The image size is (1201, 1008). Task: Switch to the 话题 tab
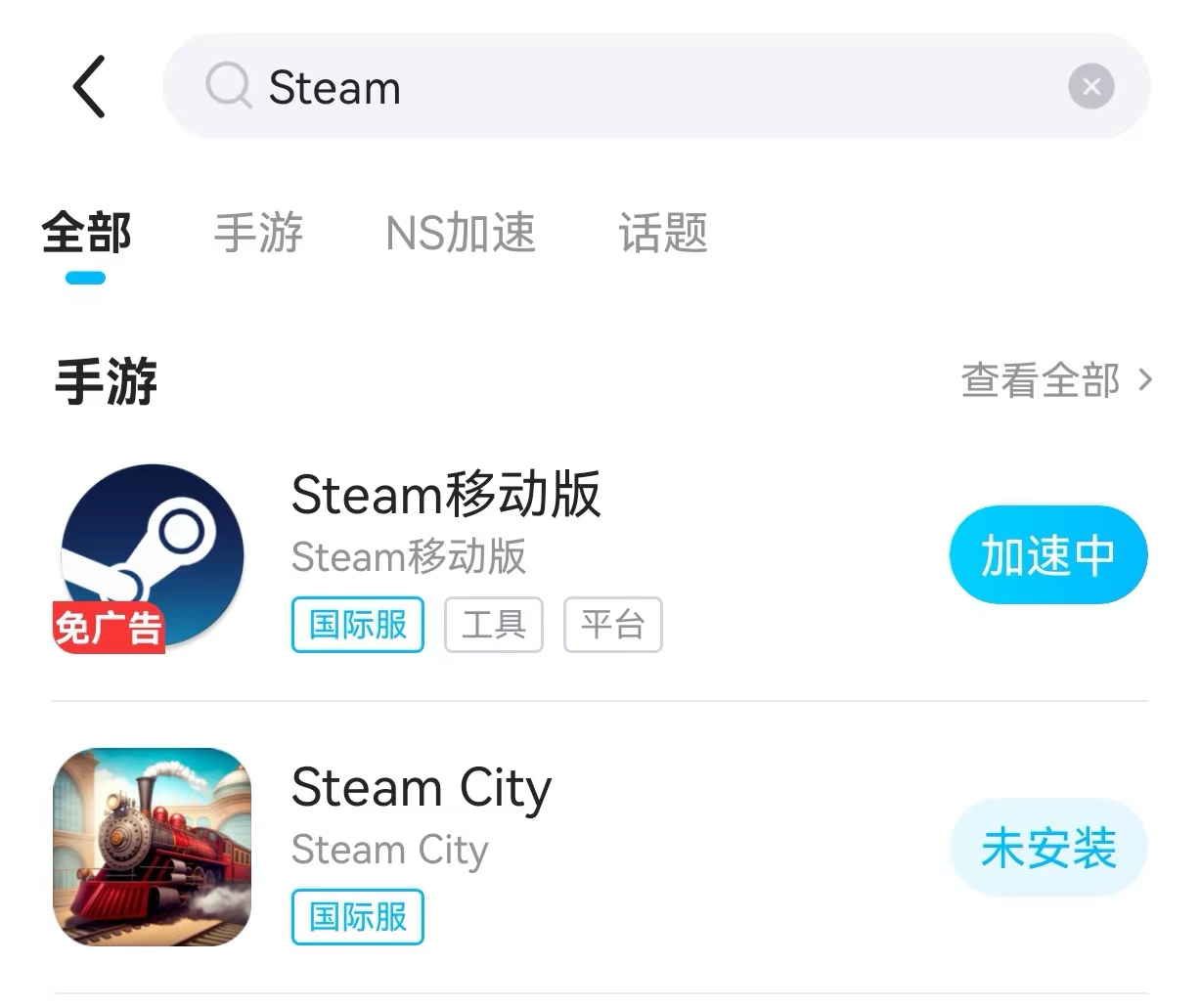click(662, 234)
